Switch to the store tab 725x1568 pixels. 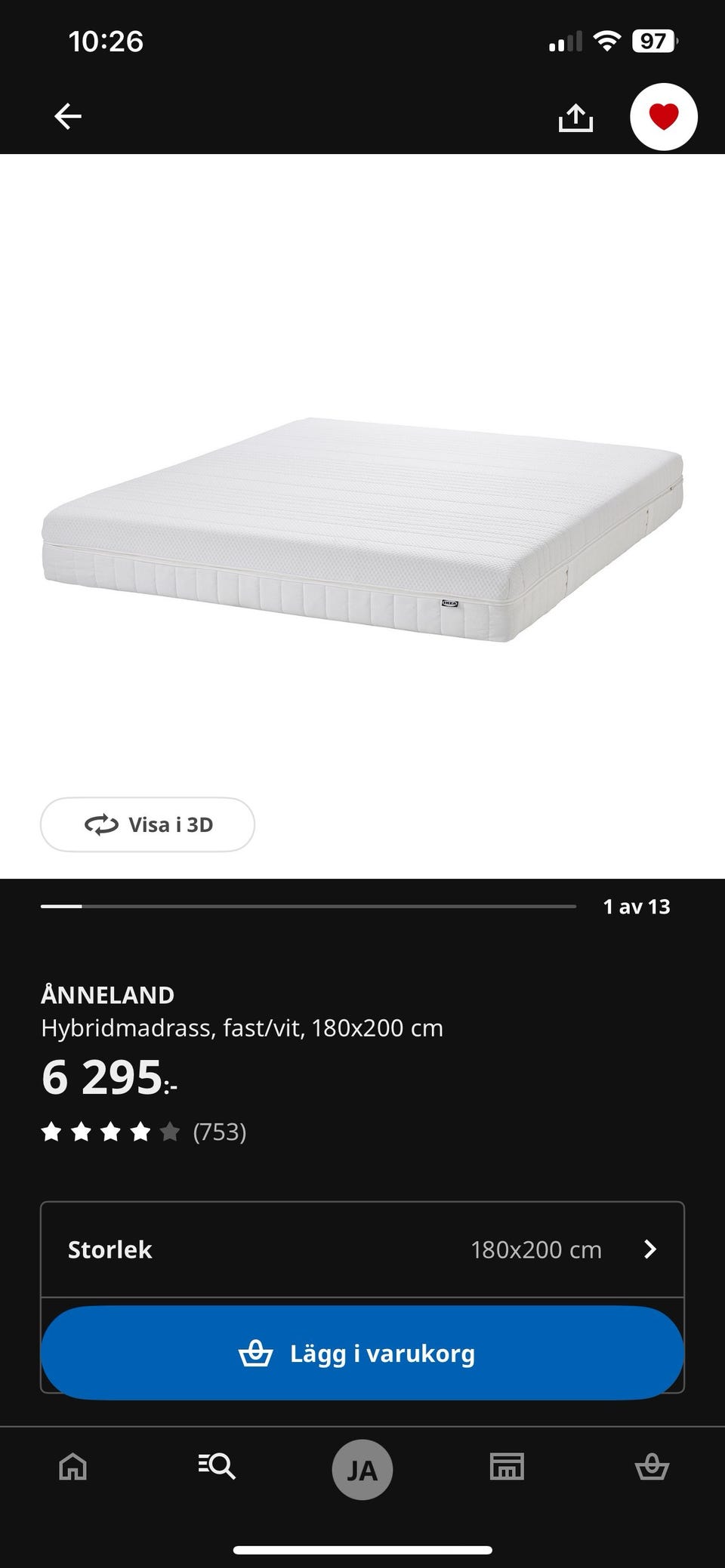(x=507, y=1467)
